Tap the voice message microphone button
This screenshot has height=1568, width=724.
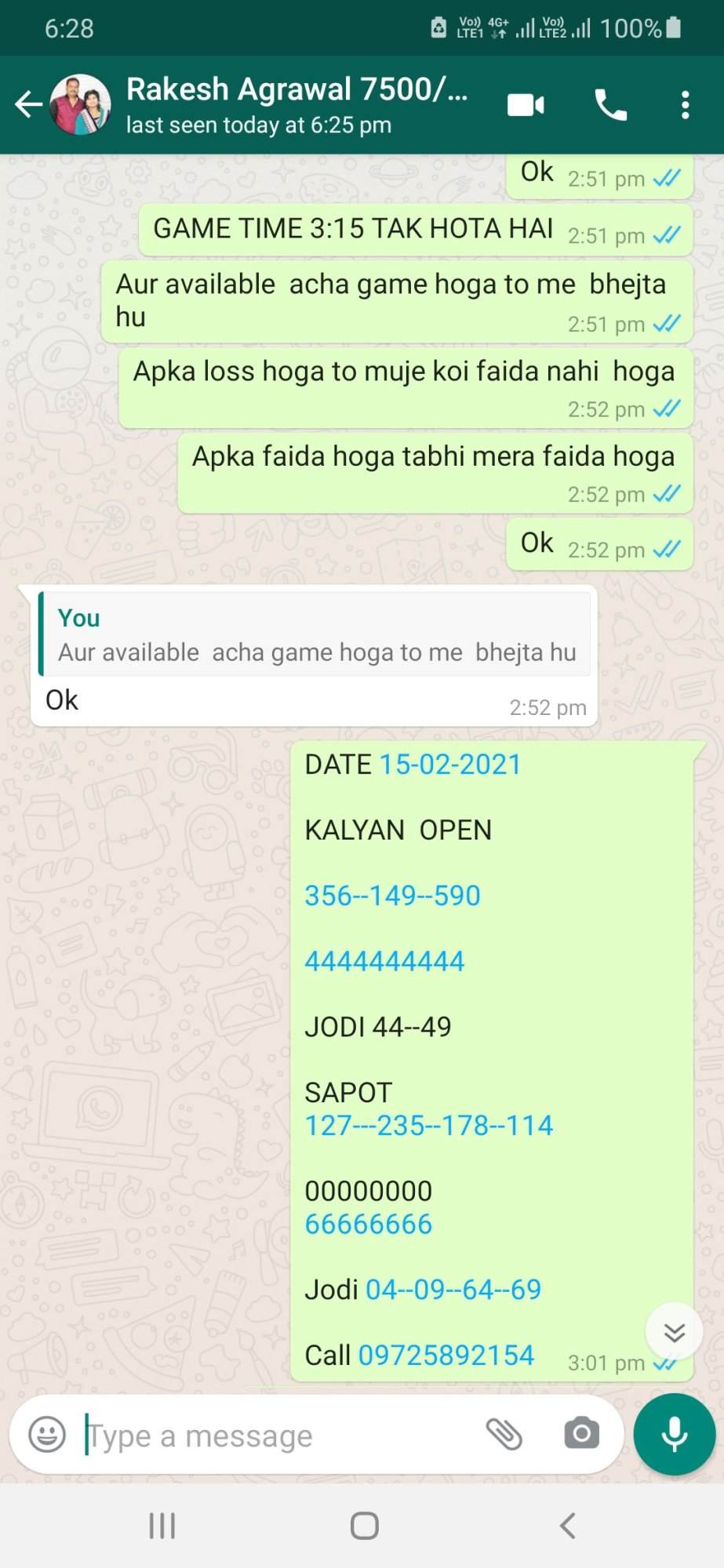click(x=675, y=1435)
